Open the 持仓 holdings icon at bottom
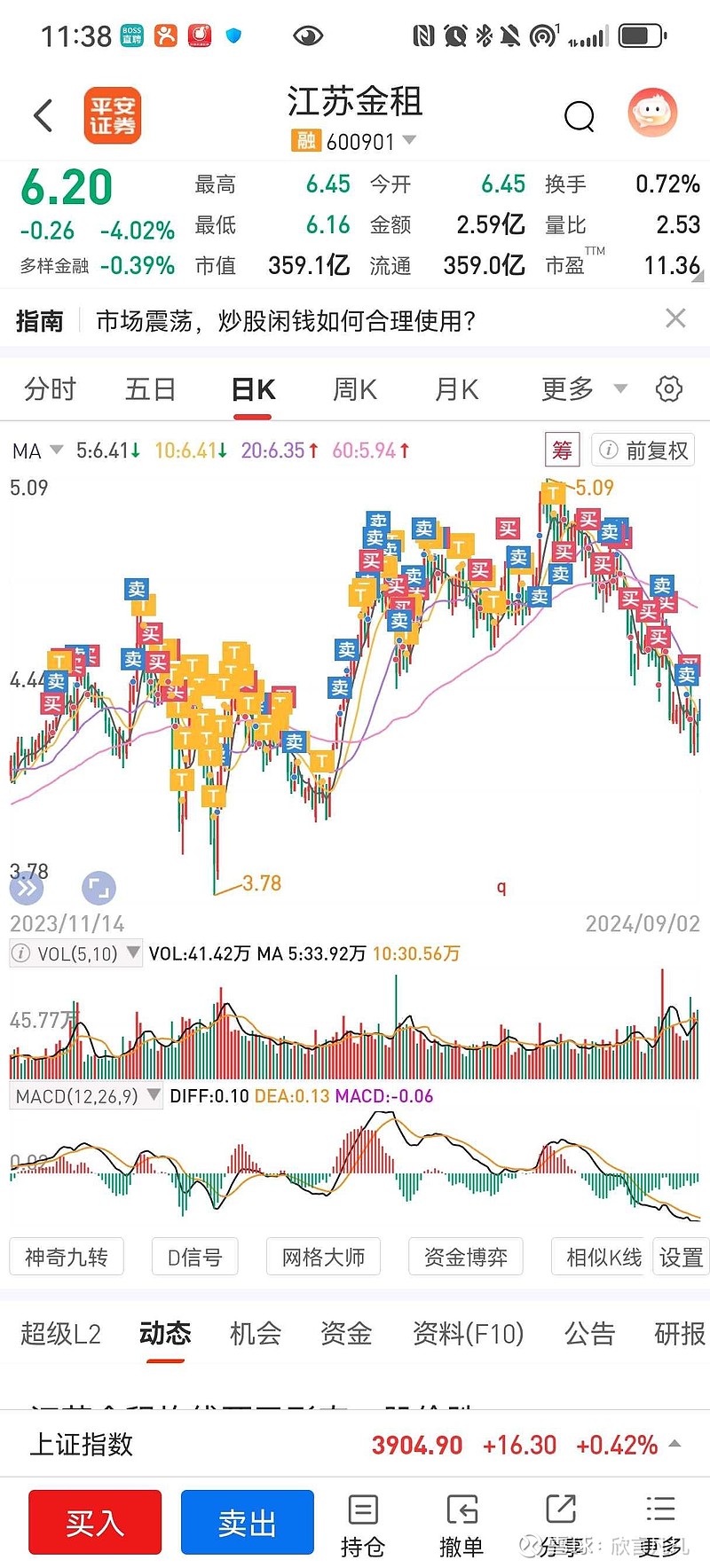The width and height of the screenshot is (710, 1568). 363,1521
